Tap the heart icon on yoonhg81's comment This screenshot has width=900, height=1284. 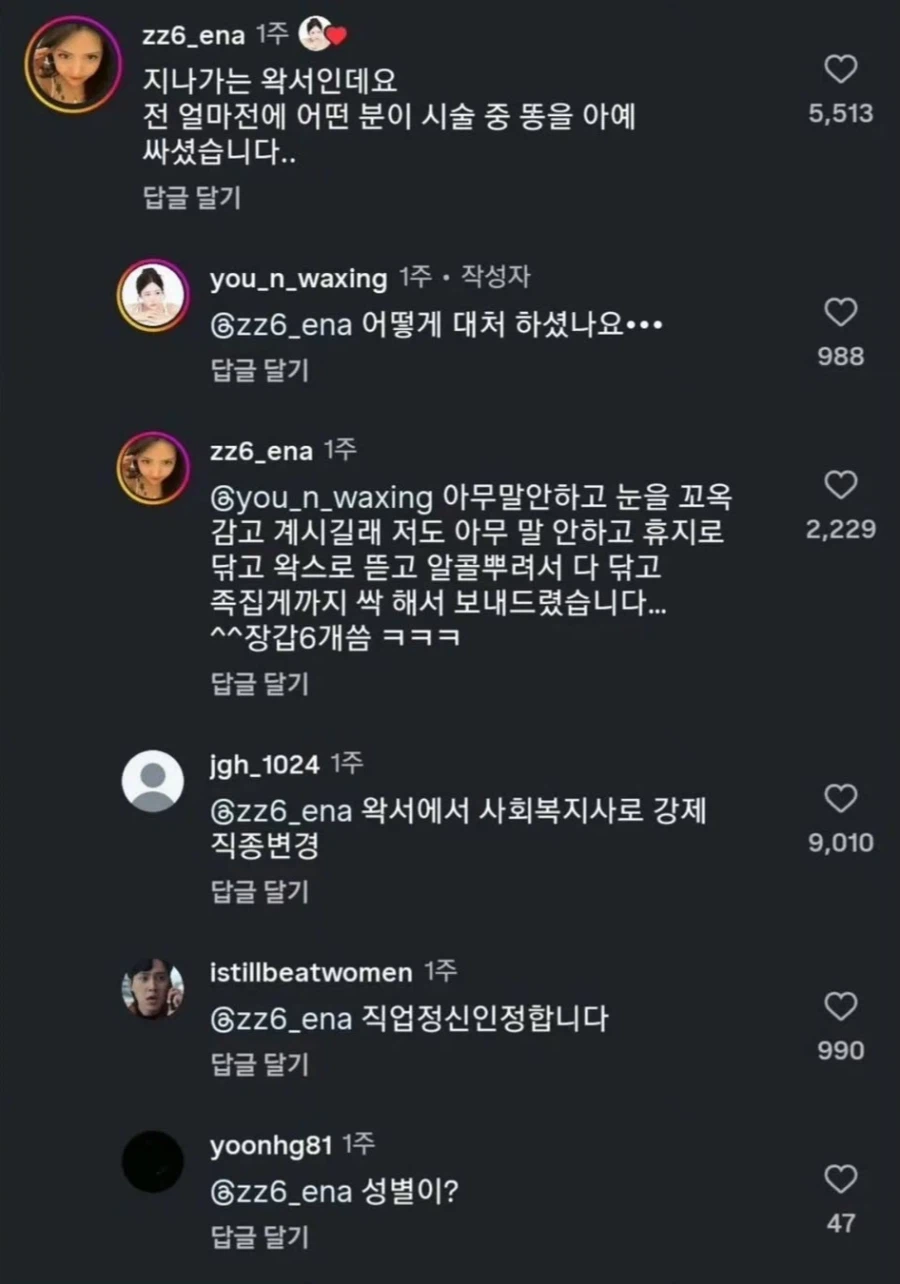click(840, 1181)
